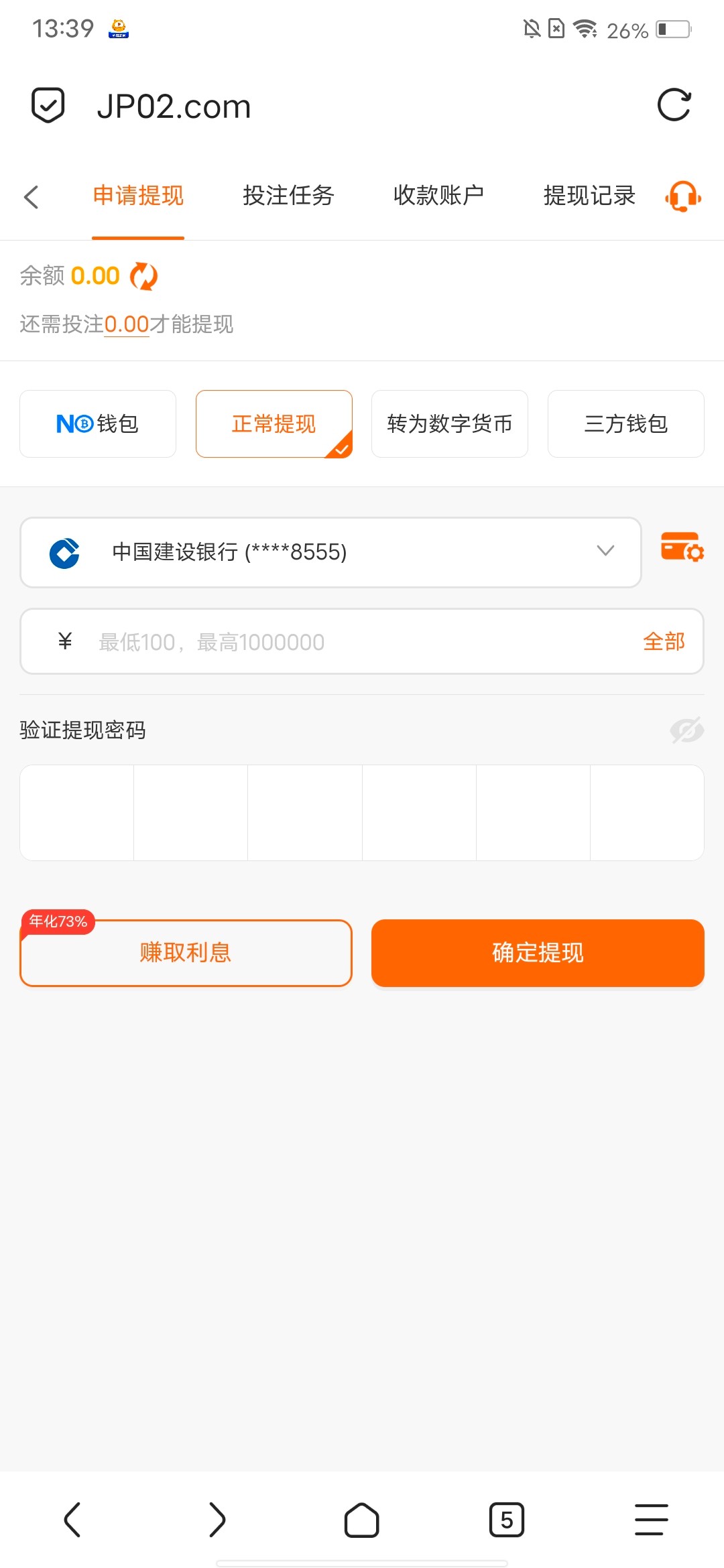Tap the withdrawal amount field
Image resolution: width=724 pixels, height=1568 pixels.
pos(362,641)
